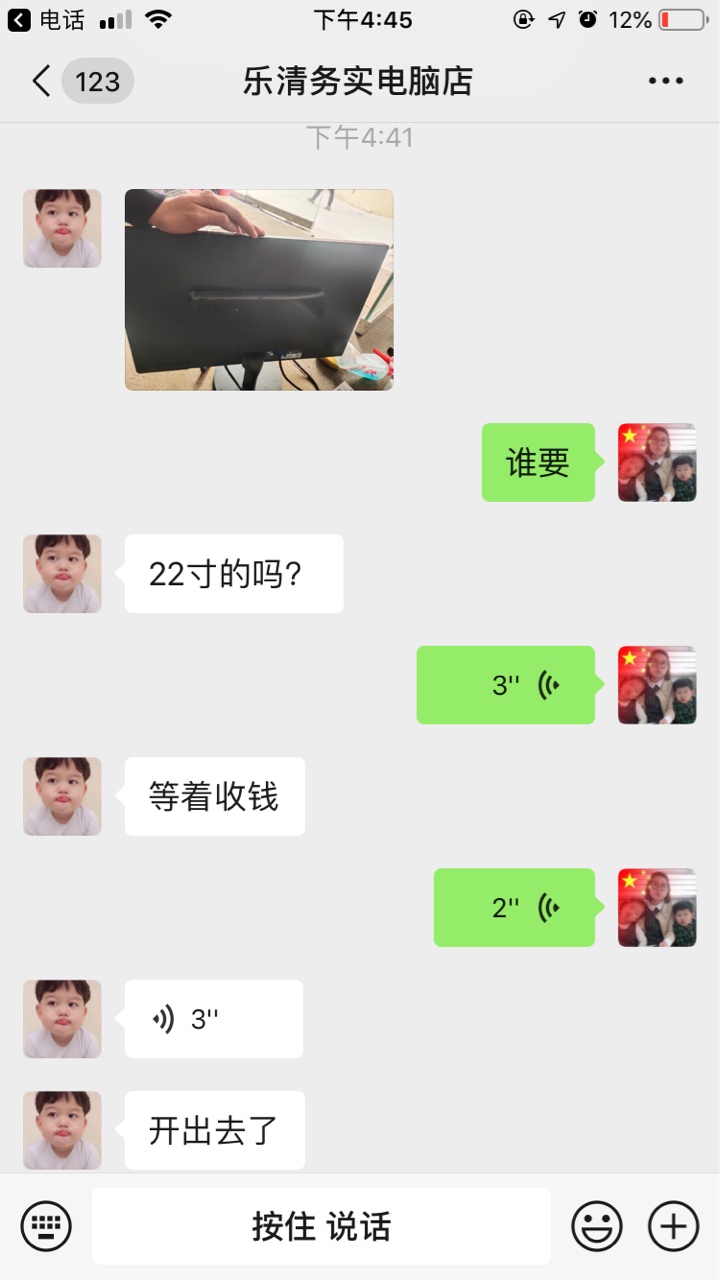
Task: Go back to the chat list
Action: coord(42,81)
